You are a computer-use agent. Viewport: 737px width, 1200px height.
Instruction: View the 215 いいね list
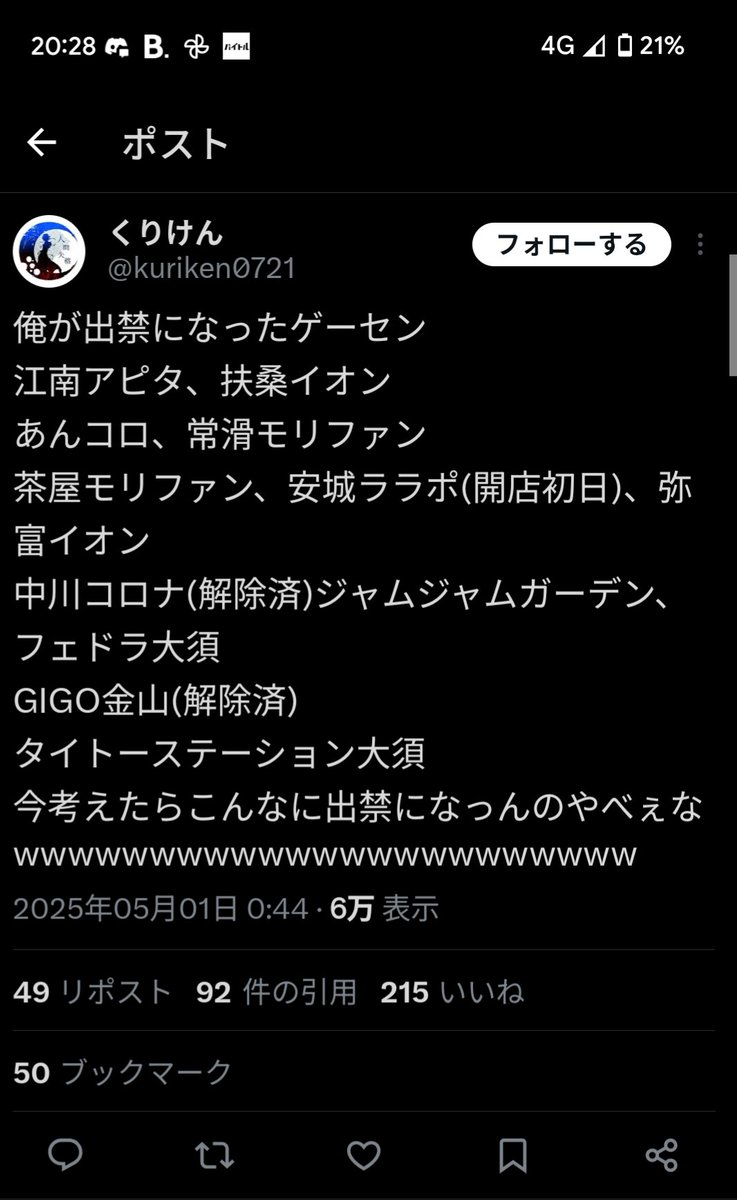tap(451, 992)
